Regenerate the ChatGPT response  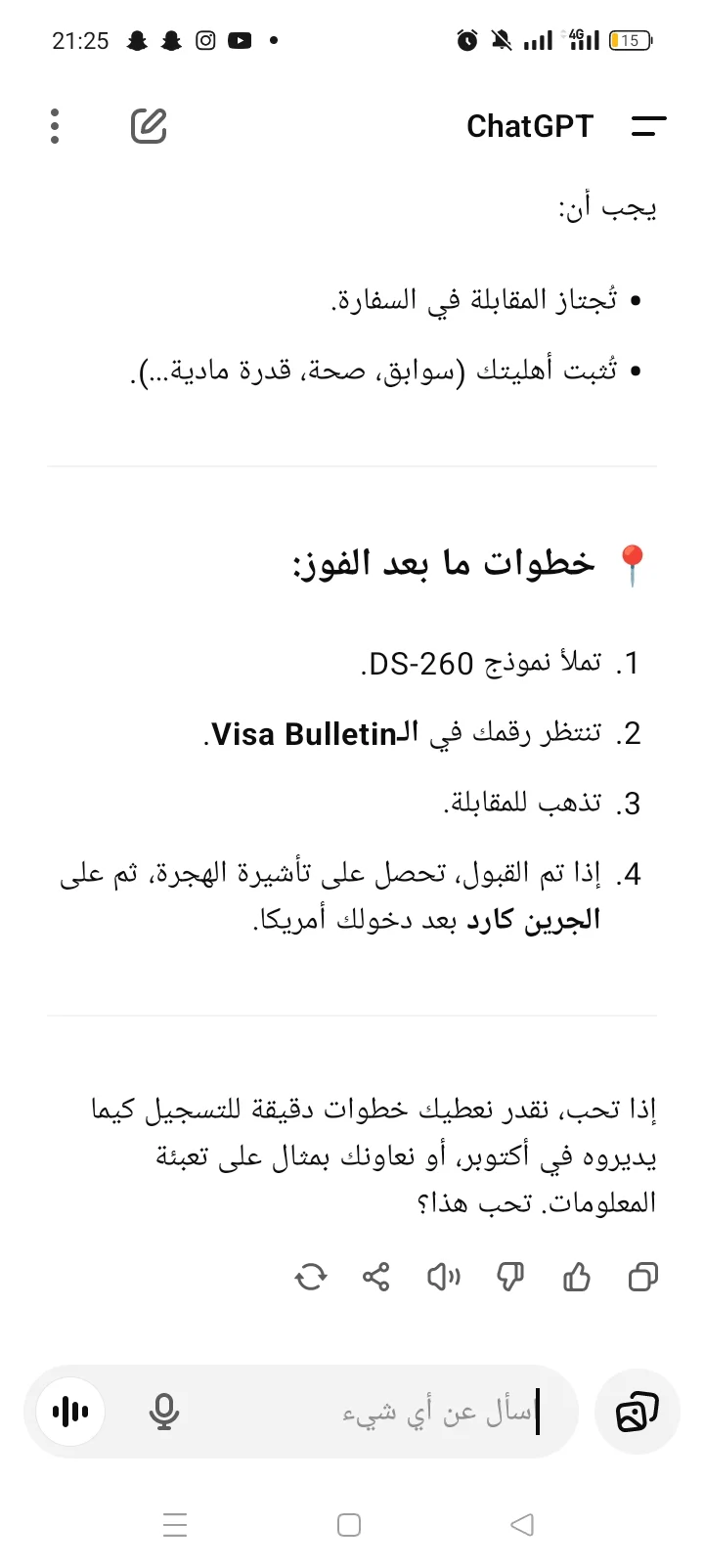311,1277
